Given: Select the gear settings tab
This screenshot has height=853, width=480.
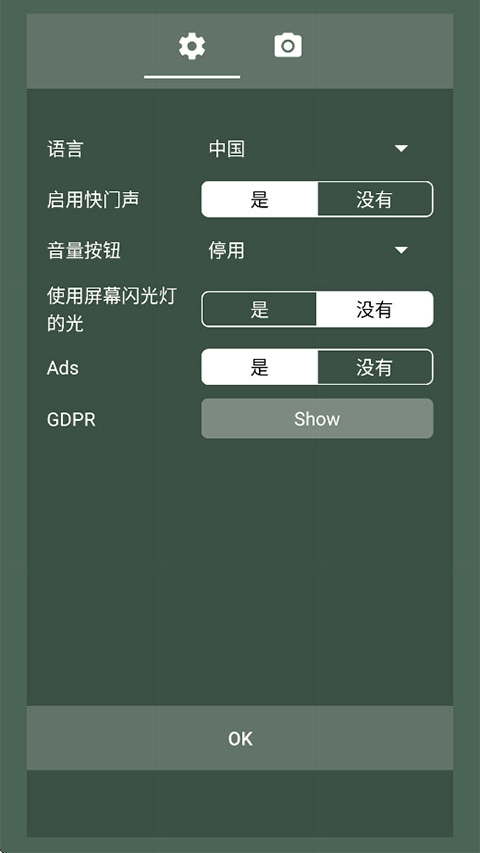Looking at the screenshot, I should (192, 46).
